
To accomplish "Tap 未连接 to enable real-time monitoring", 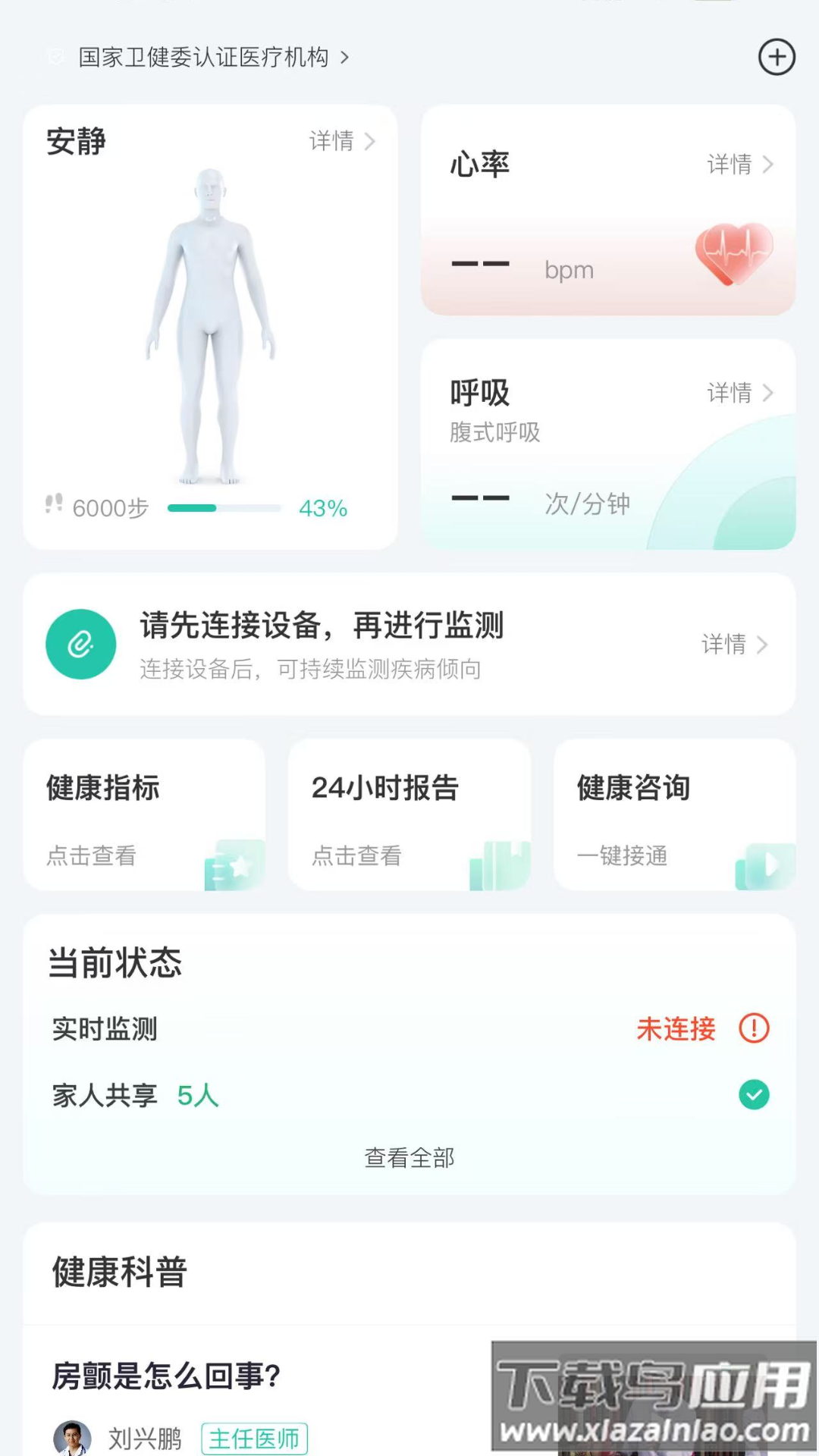I will (x=676, y=1029).
